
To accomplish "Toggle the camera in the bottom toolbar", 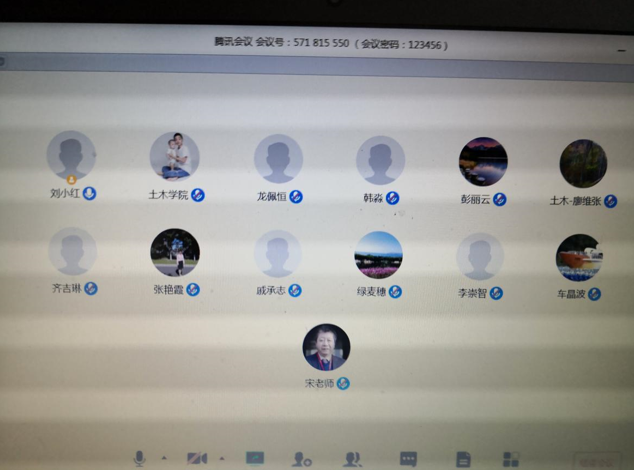I will [196, 458].
